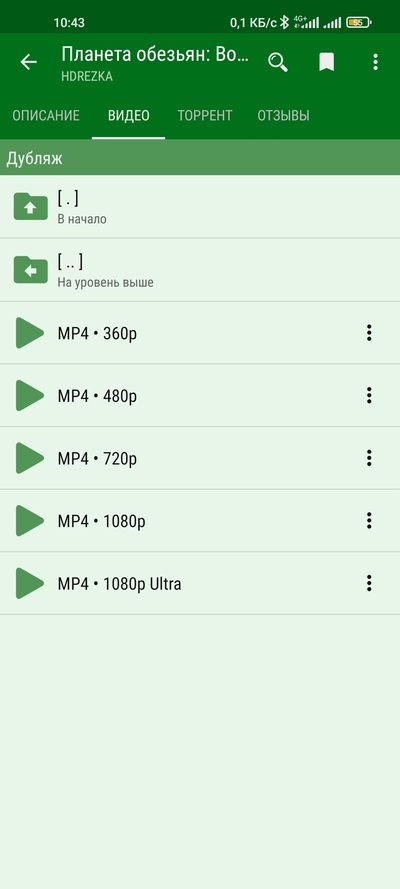The width and height of the screenshot is (400, 889).
Task: Open options for MP4 720p
Action: tap(369, 458)
